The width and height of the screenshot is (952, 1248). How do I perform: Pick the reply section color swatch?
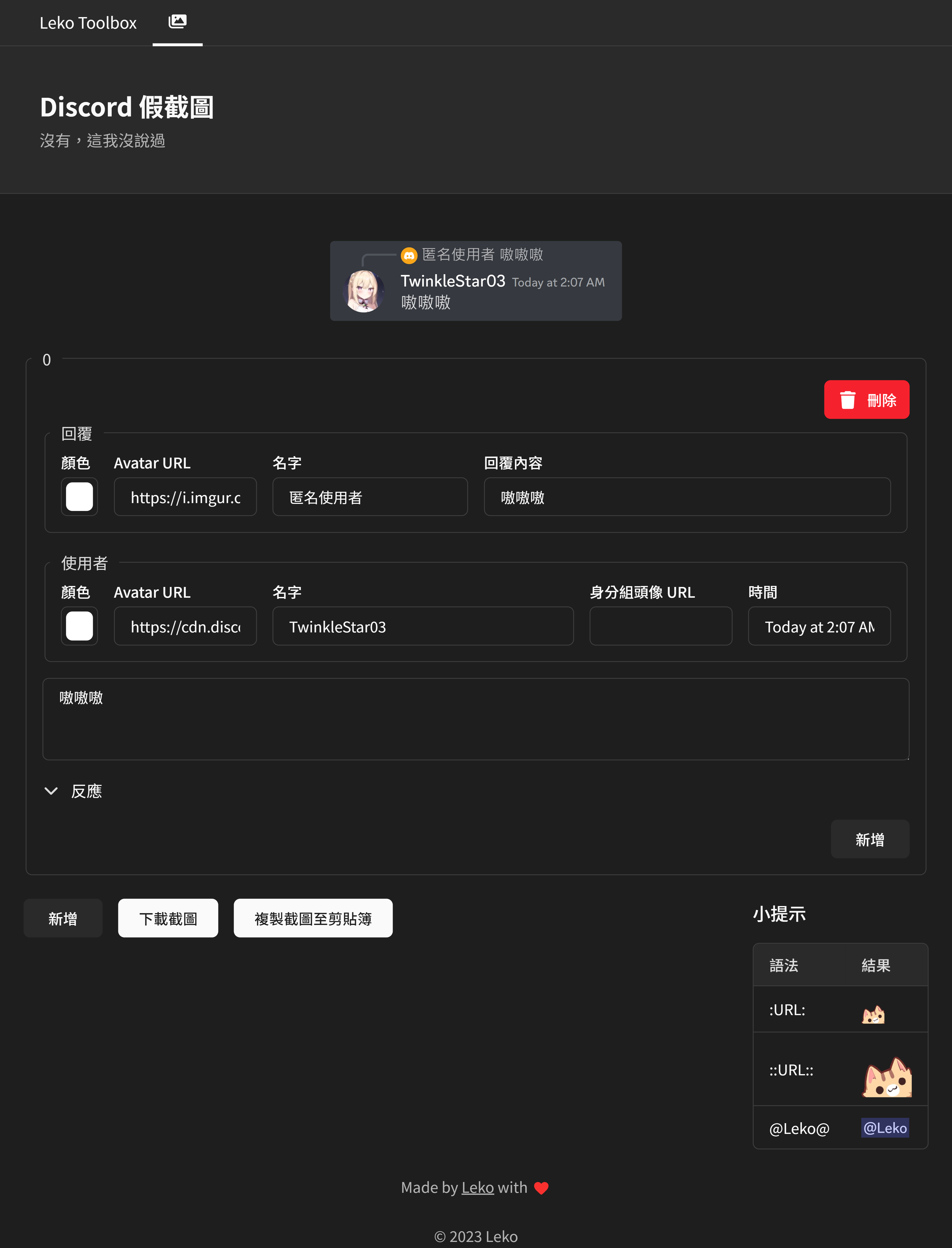79,497
